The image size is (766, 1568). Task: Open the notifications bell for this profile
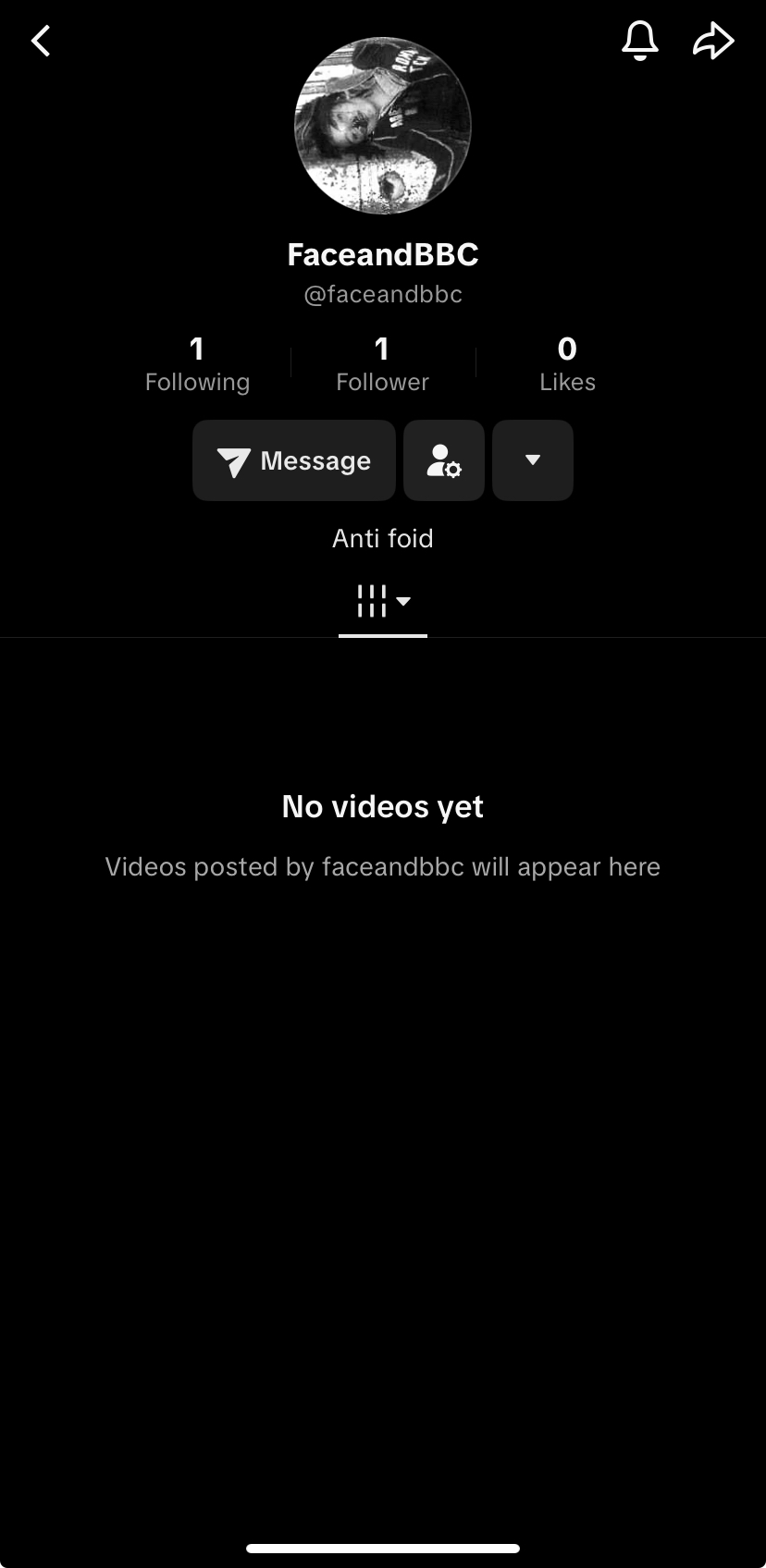[x=639, y=41]
